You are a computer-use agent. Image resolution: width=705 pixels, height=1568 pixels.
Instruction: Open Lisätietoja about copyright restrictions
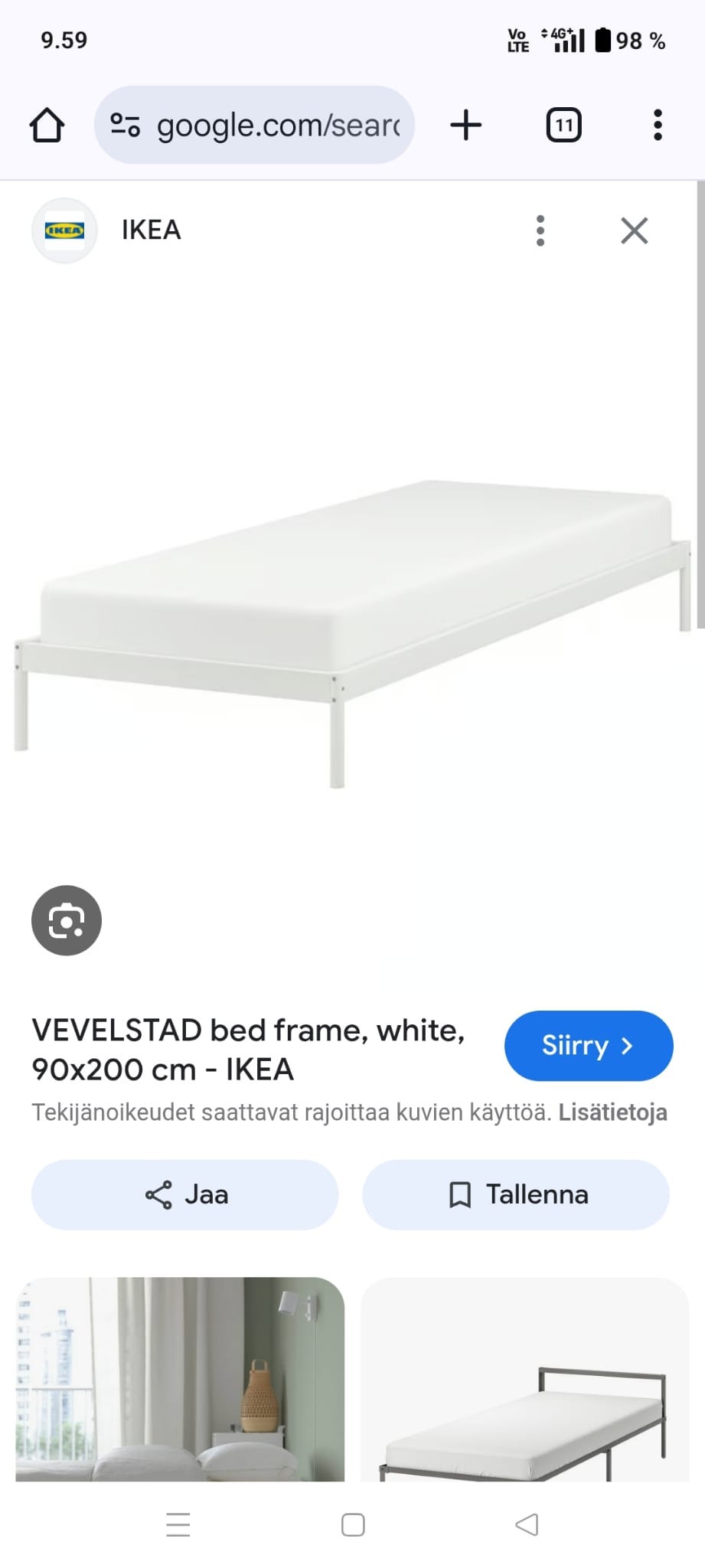coord(612,1112)
